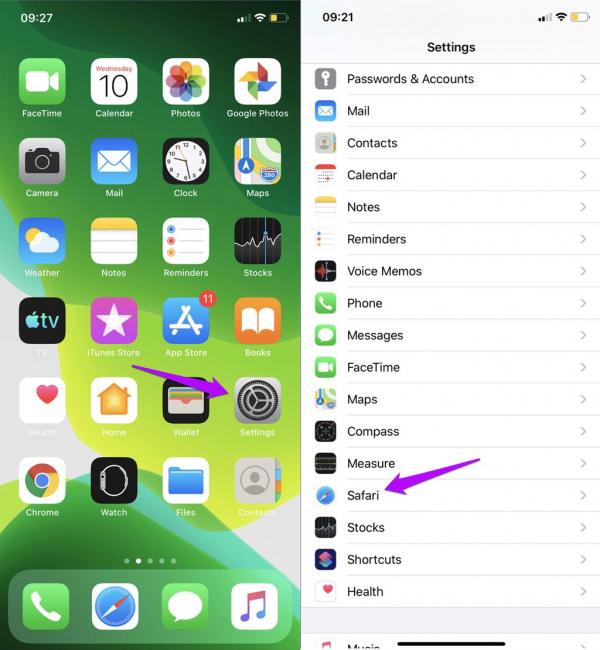Open Google Photos app
600x650 pixels.
pyautogui.click(x=257, y=82)
